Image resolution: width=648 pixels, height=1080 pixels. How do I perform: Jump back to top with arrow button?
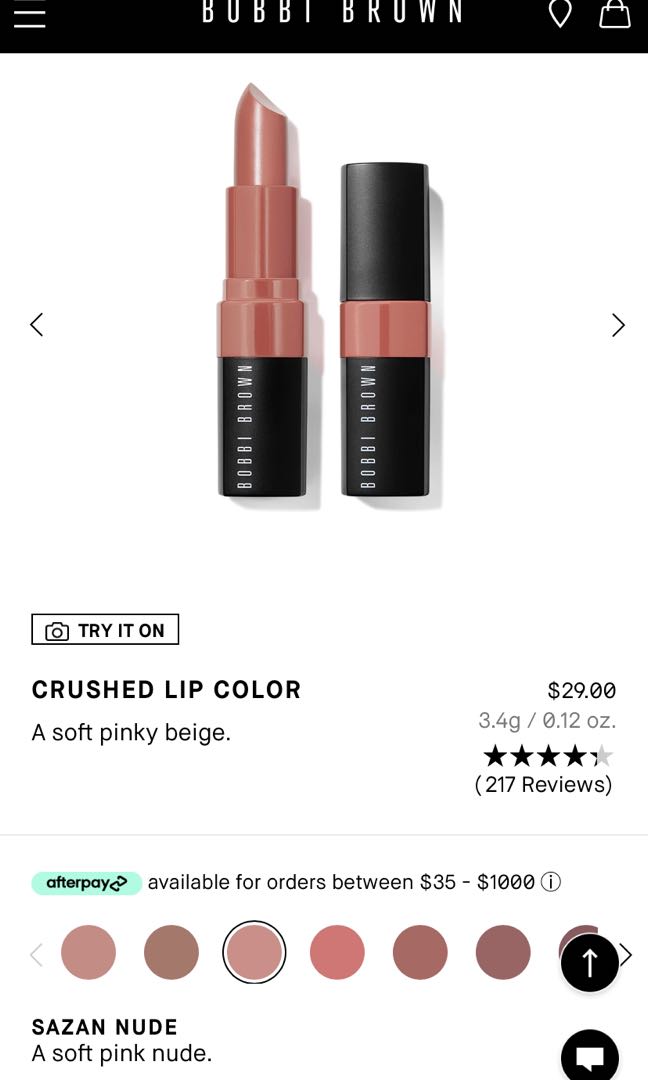[x=589, y=963]
